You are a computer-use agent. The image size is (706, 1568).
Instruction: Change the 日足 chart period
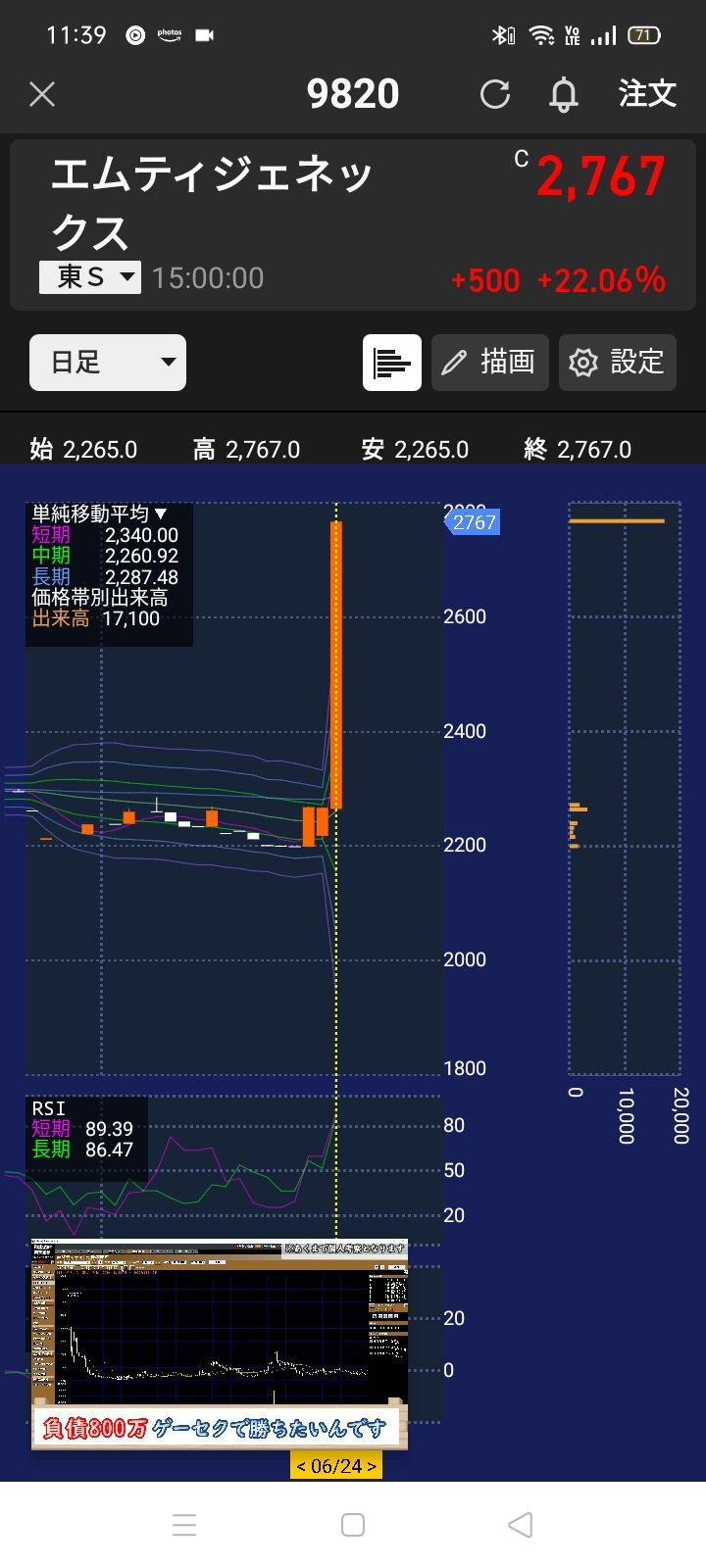108,363
